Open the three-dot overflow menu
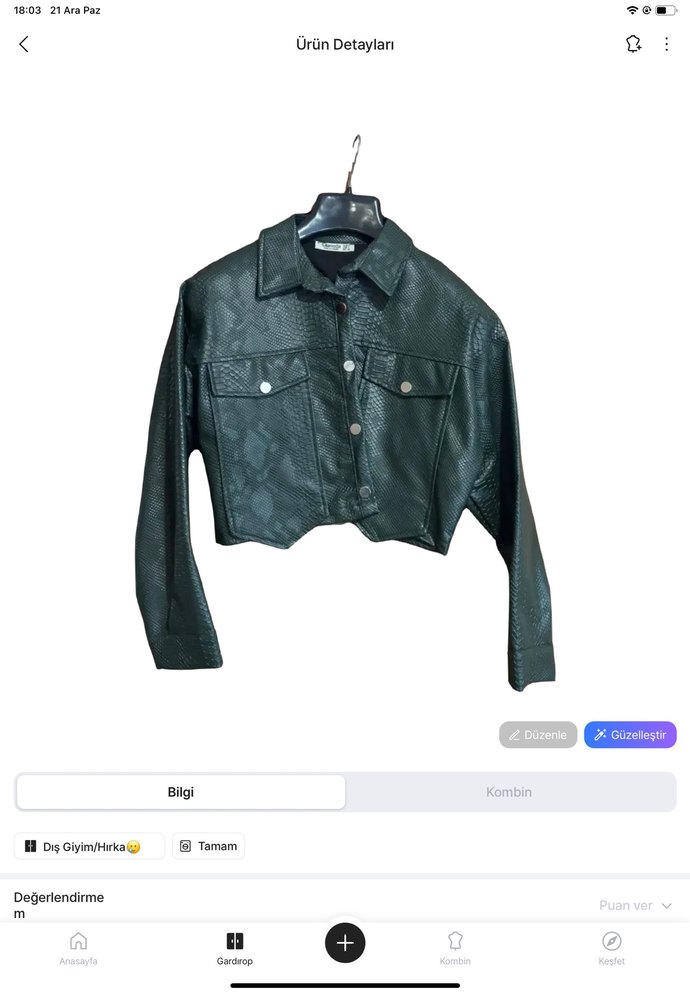 667,44
